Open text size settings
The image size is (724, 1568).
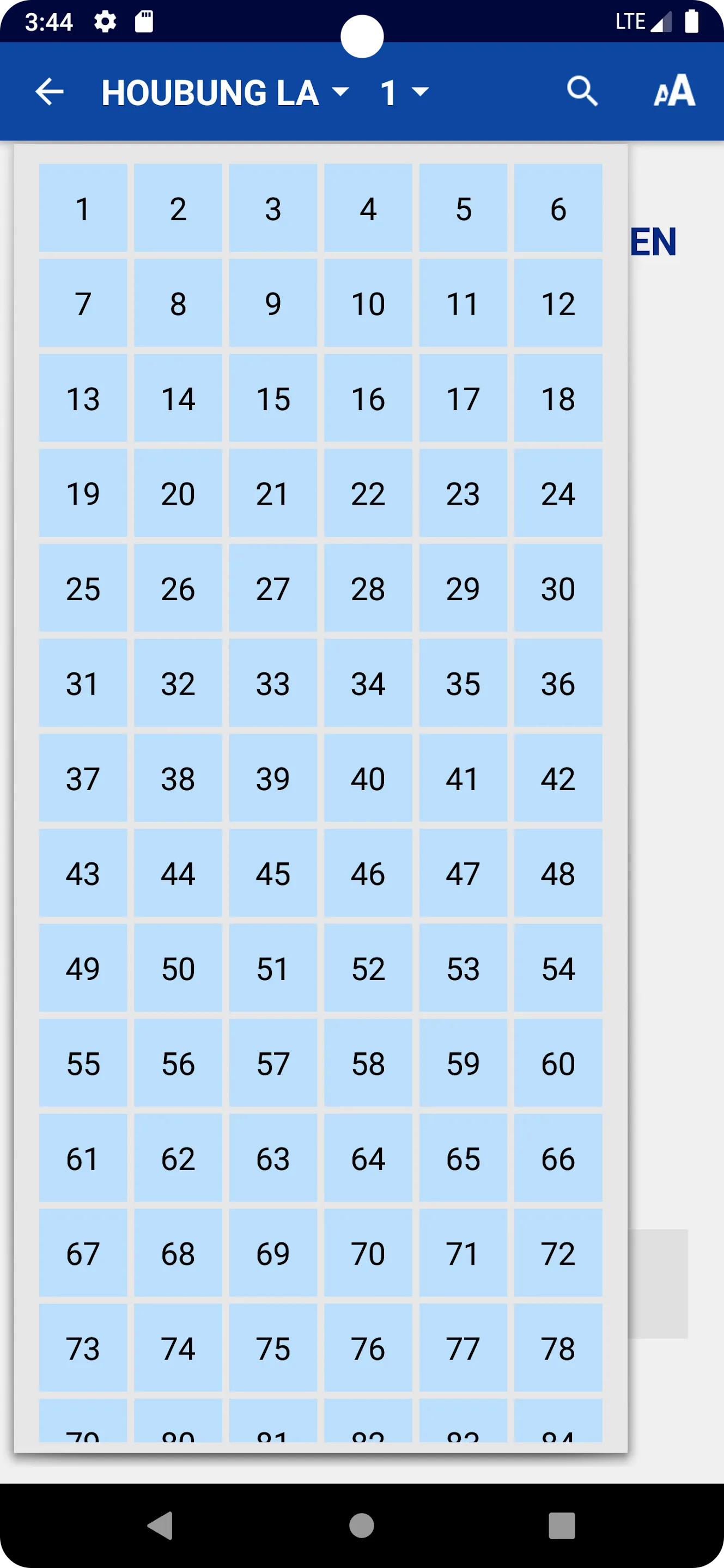pyautogui.click(x=674, y=91)
